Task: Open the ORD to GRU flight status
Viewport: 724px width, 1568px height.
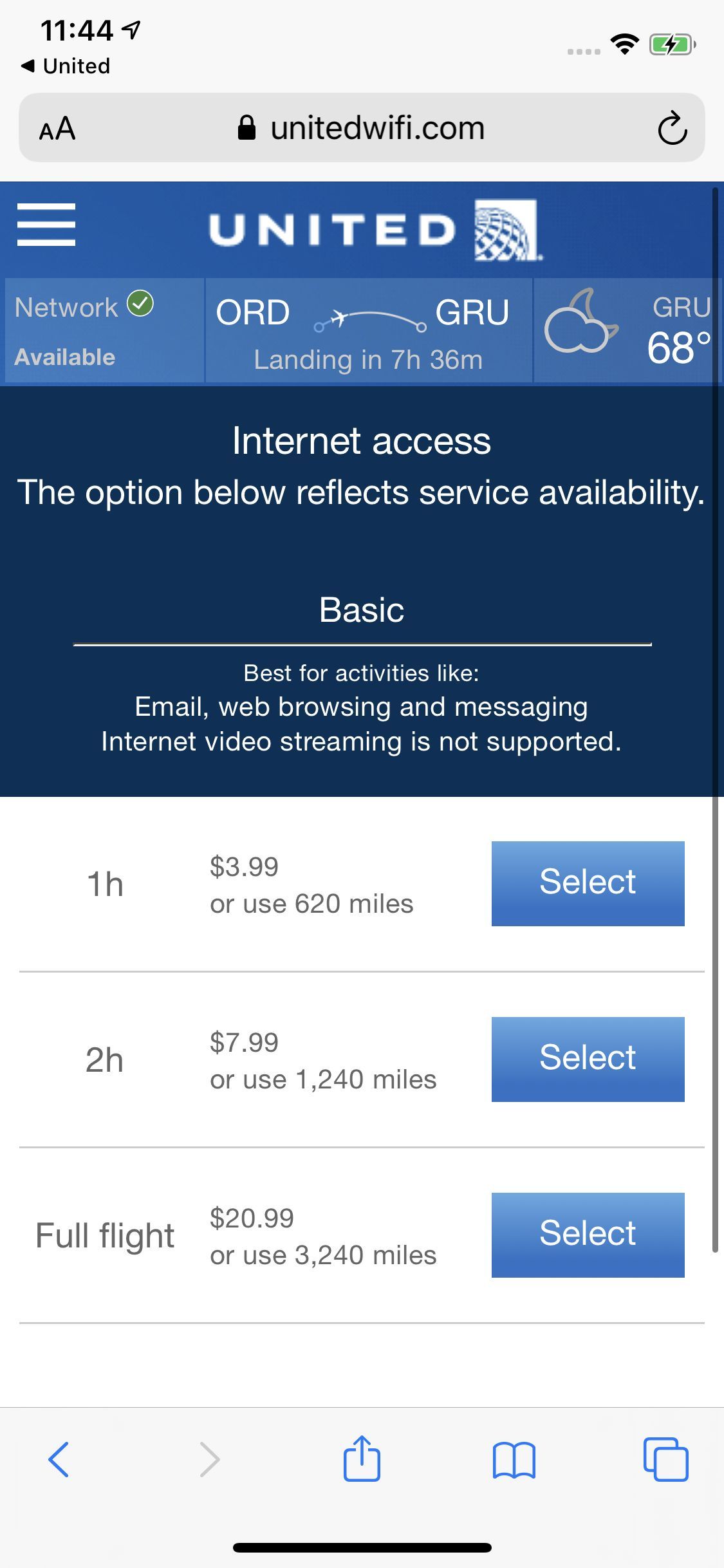Action: click(x=368, y=331)
